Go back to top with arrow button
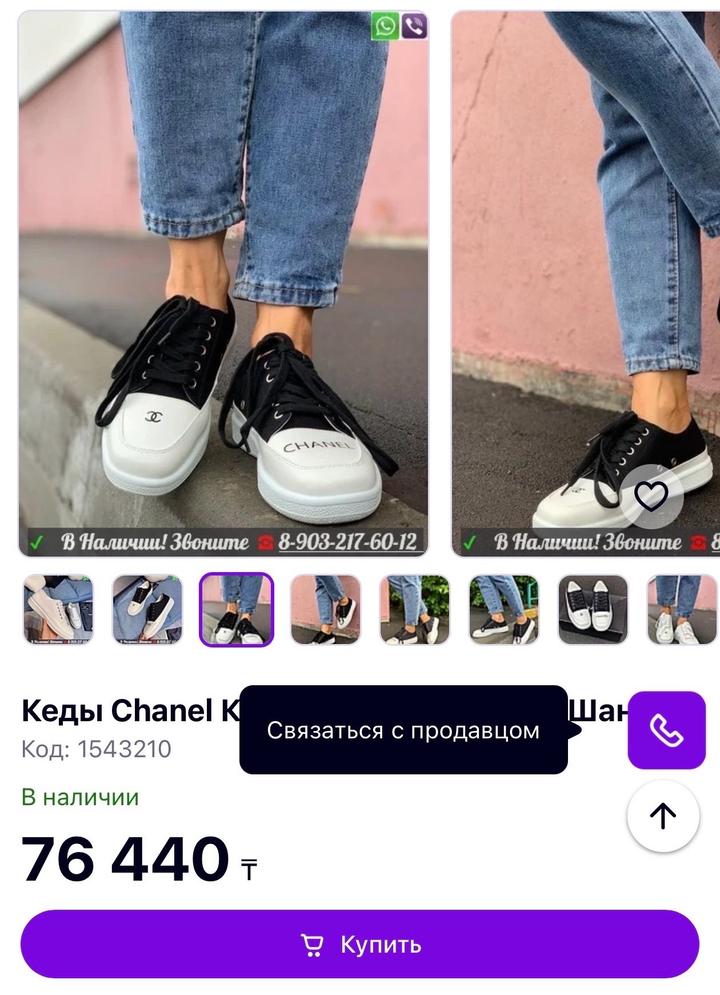The image size is (720, 995). [x=662, y=816]
